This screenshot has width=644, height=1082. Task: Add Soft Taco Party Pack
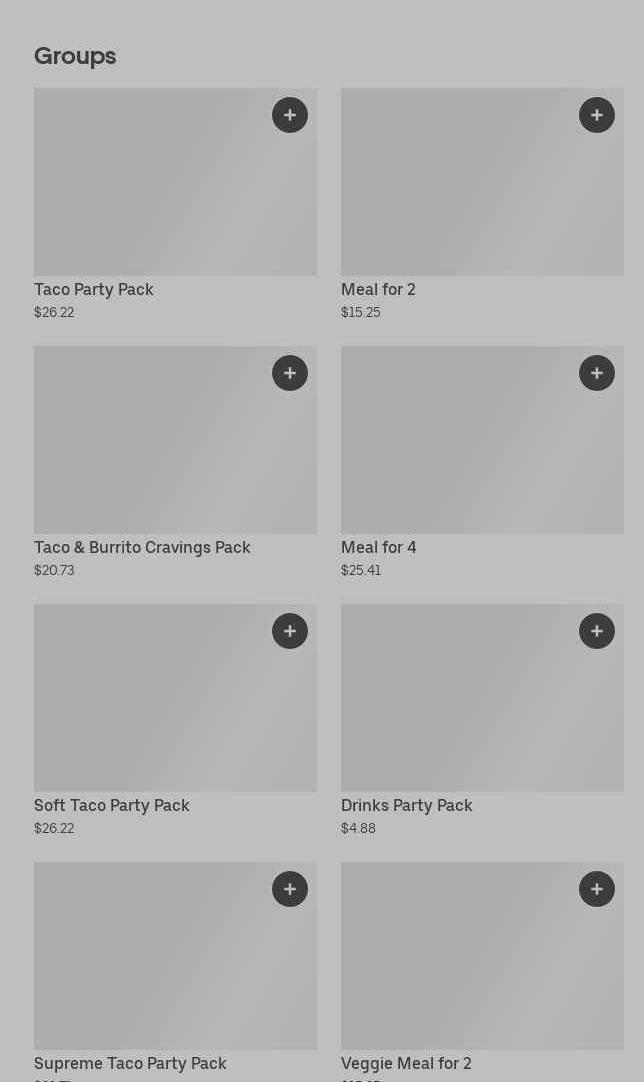click(290, 631)
